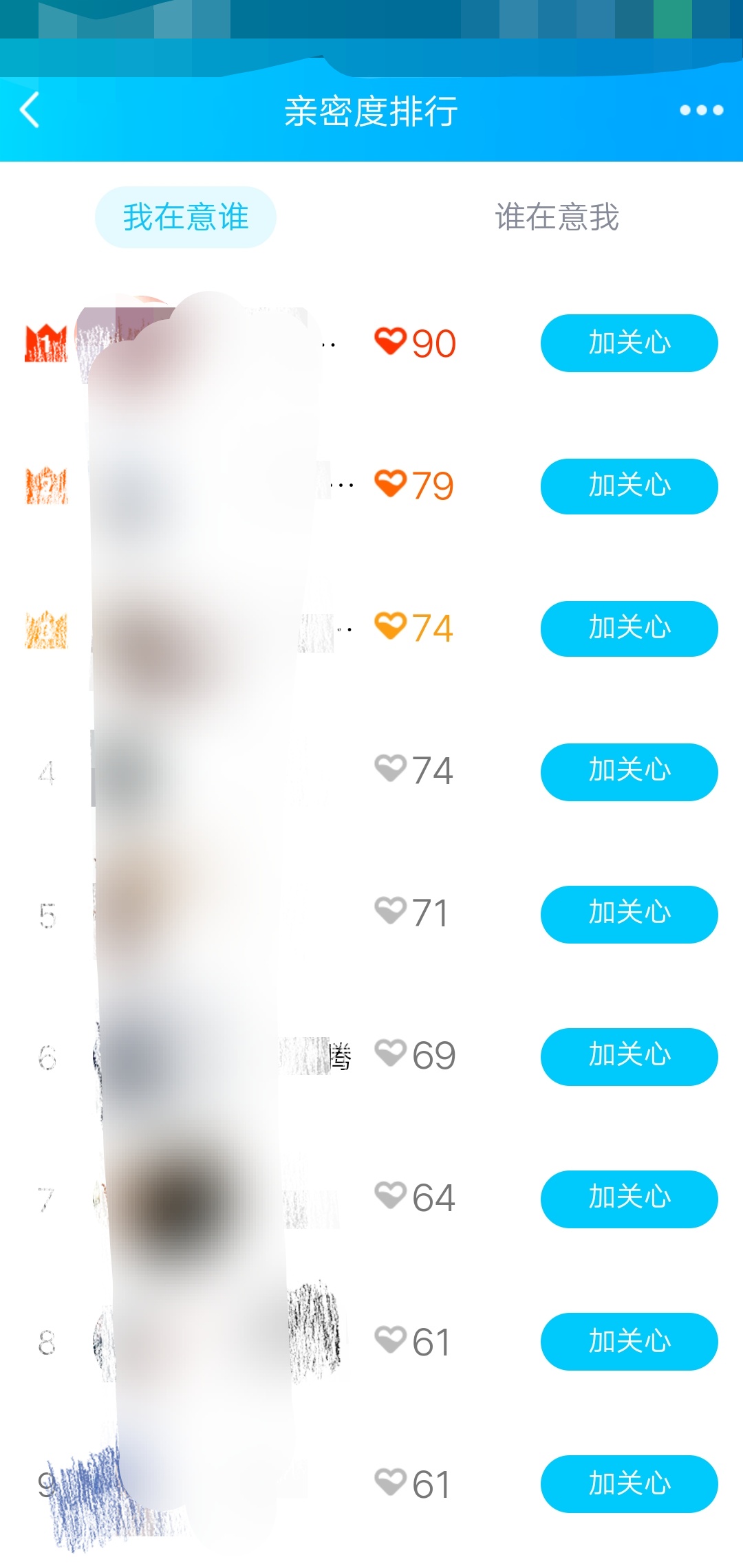Select the rank 2 crown icon
Image resolution: width=743 pixels, height=1568 pixels.
point(46,485)
